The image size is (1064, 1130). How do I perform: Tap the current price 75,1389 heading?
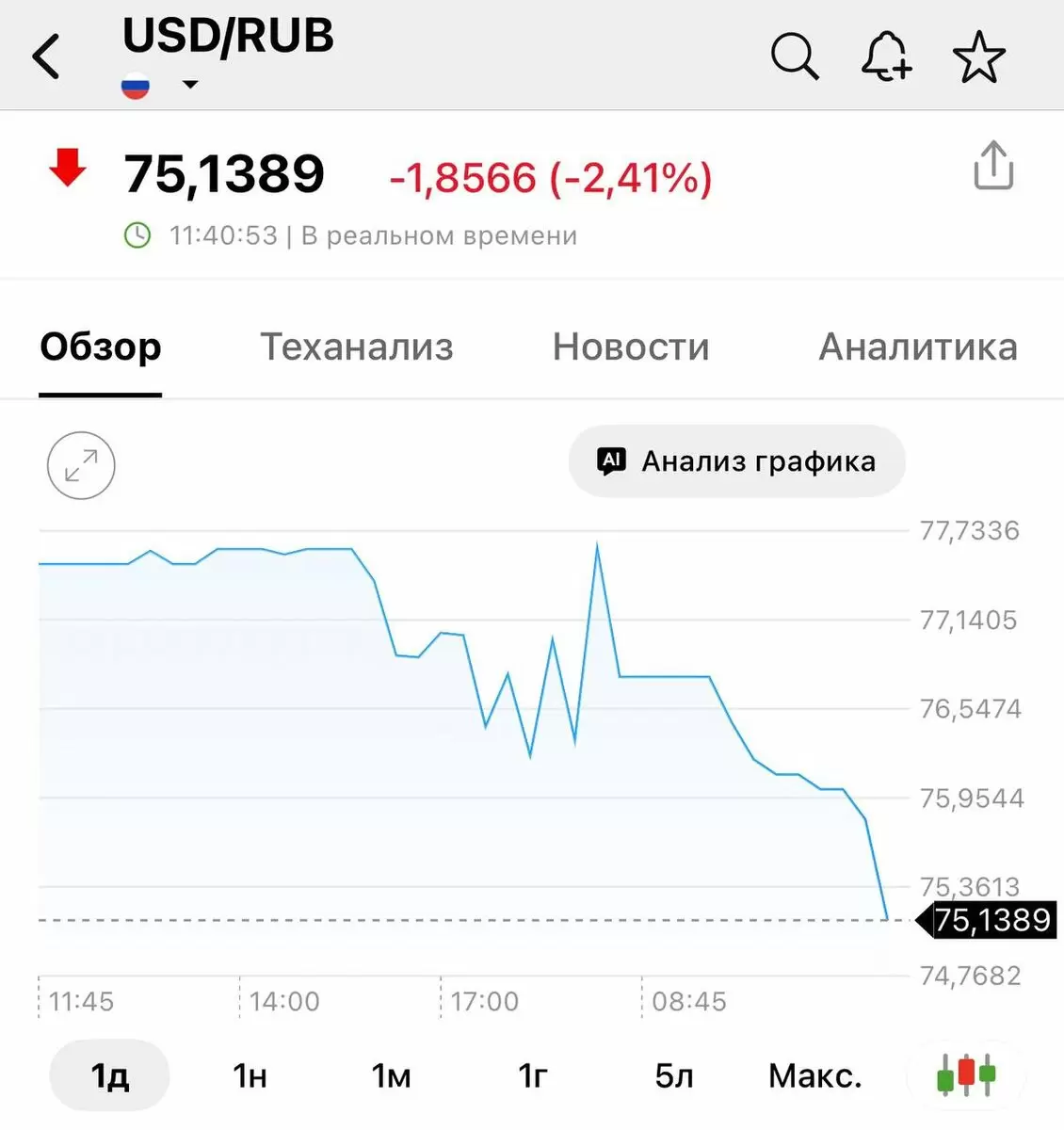(225, 173)
